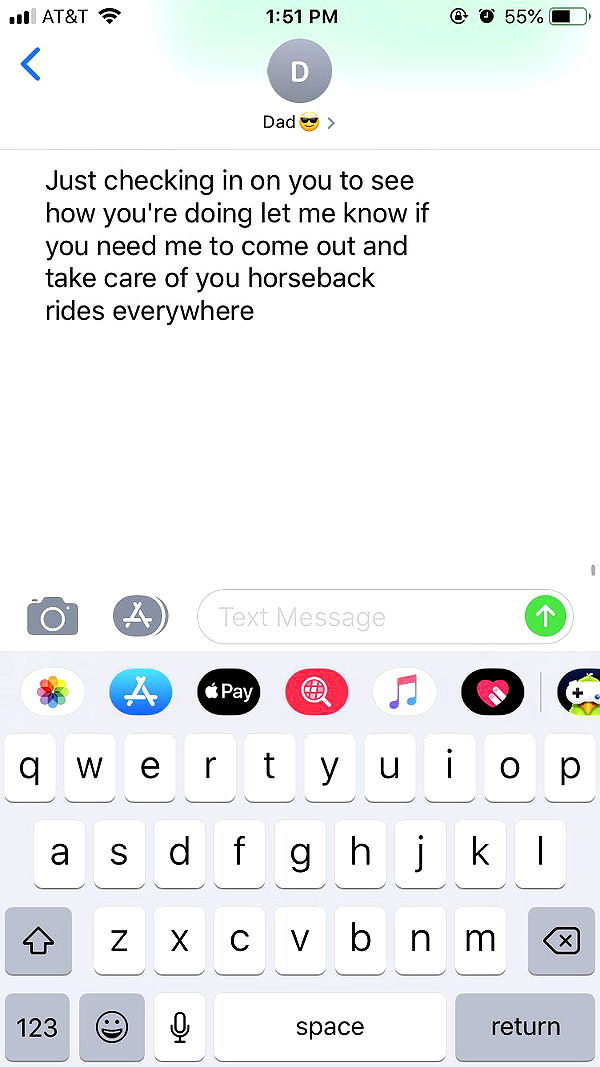Open the App Store for iMessage
This screenshot has width=600, height=1067.
140,692
